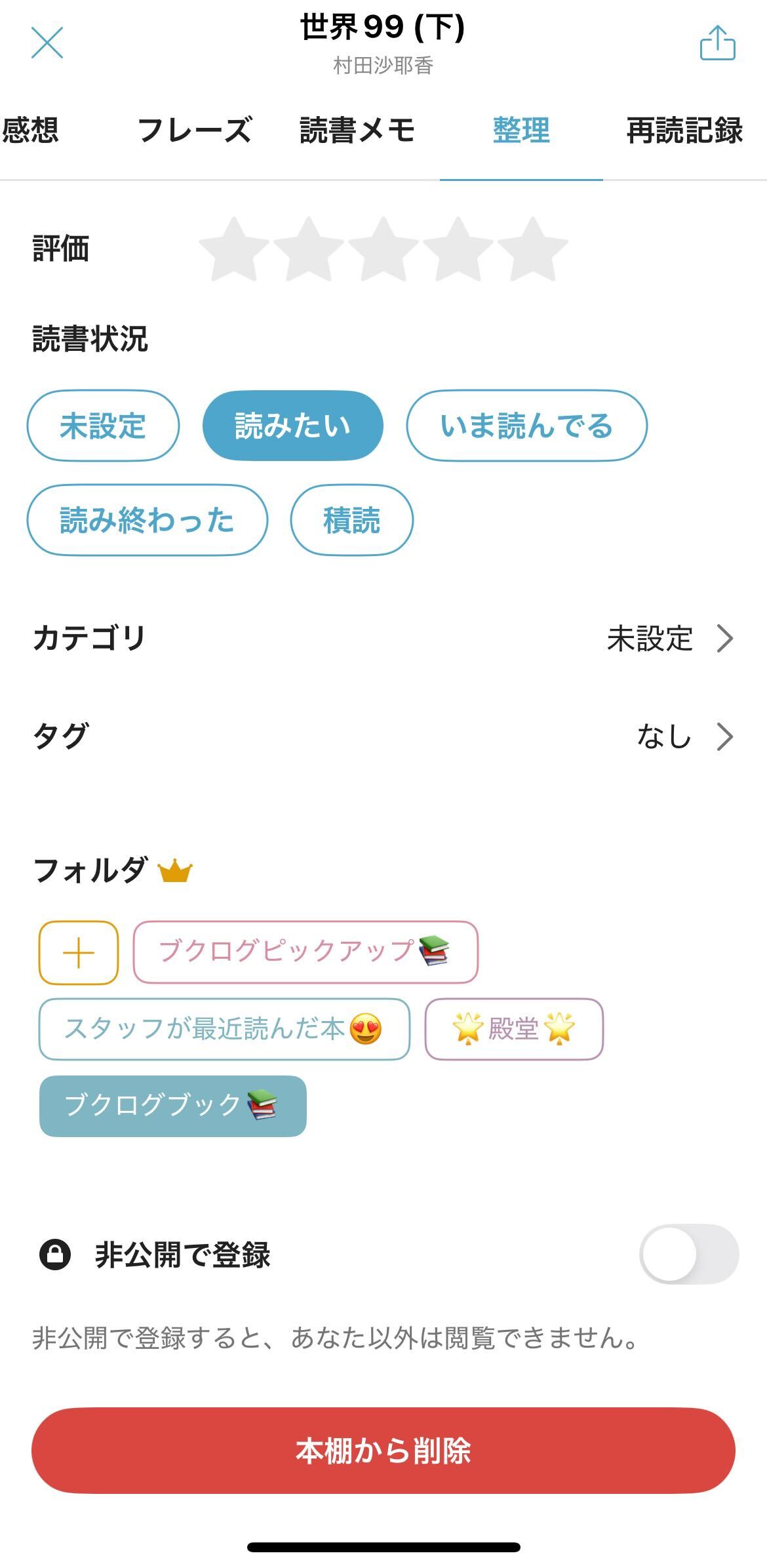Switch to the 感想 tab

(x=31, y=130)
